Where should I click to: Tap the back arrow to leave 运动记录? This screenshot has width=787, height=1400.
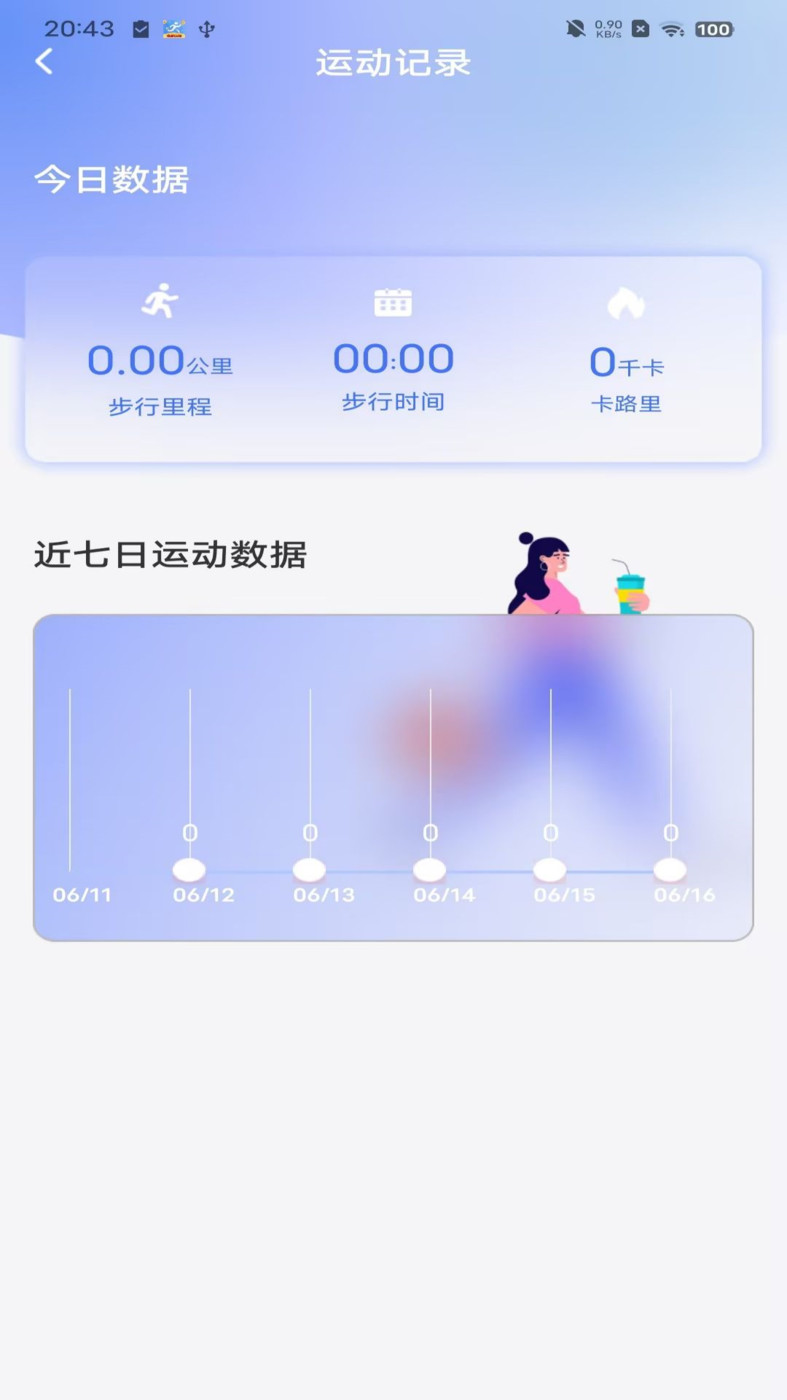(43, 61)
